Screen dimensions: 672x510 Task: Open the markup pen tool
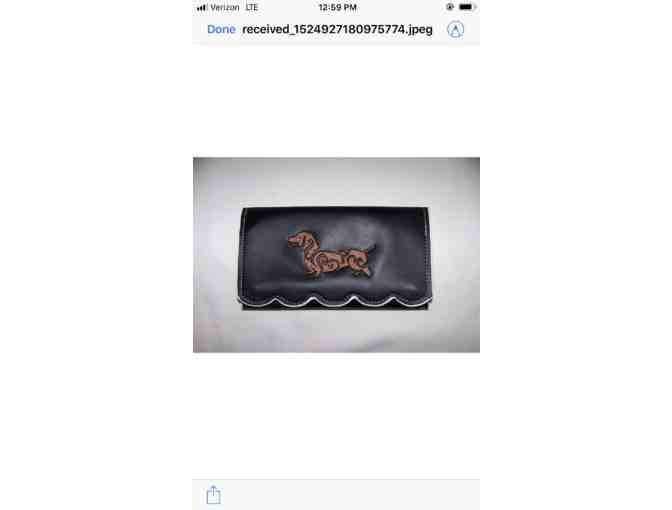coord(455,30)
